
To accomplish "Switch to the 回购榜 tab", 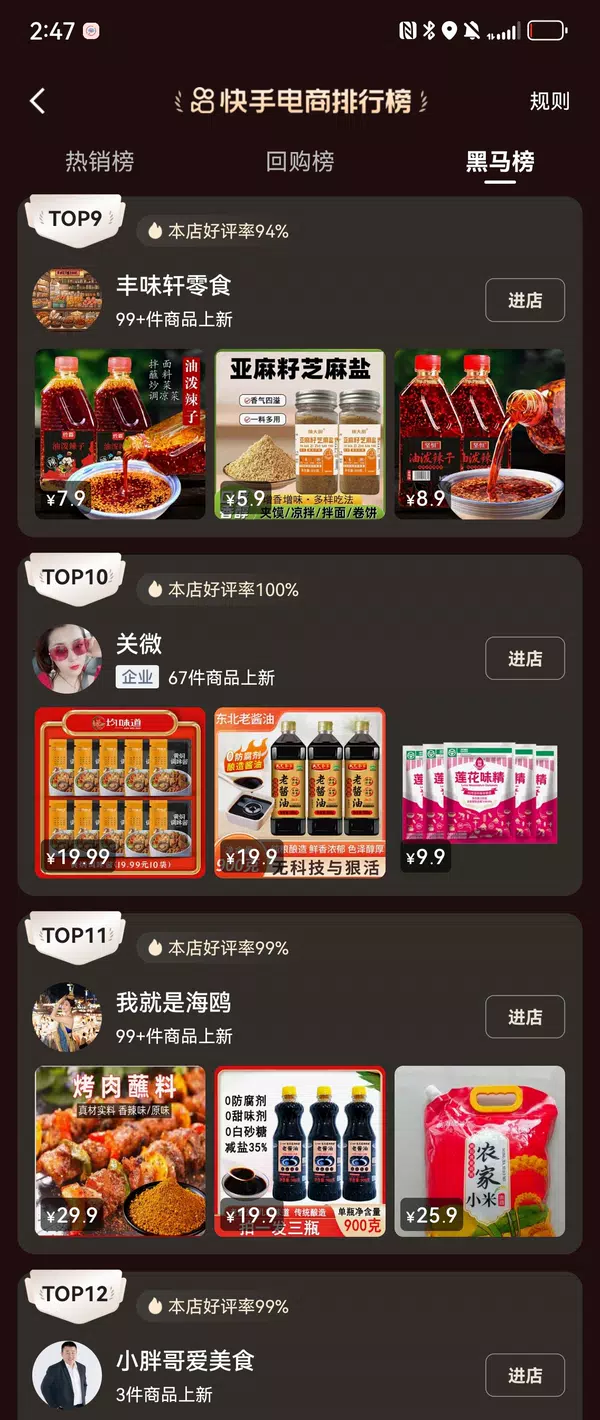I will click(300, 162).
